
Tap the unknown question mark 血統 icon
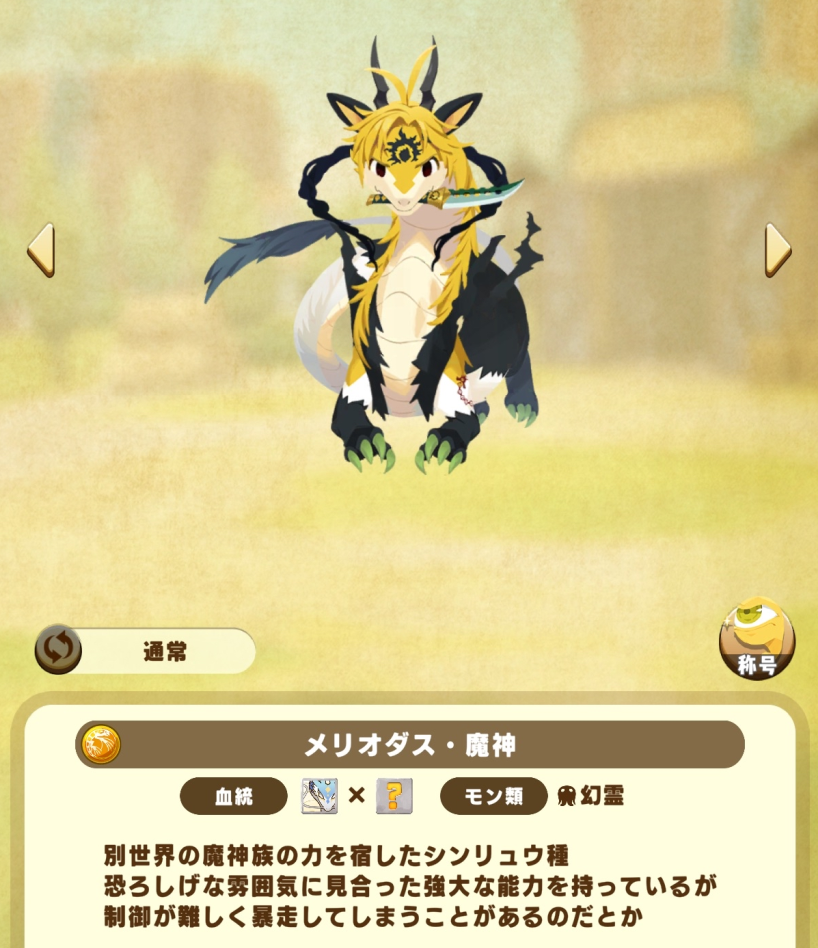pos(394,796)
